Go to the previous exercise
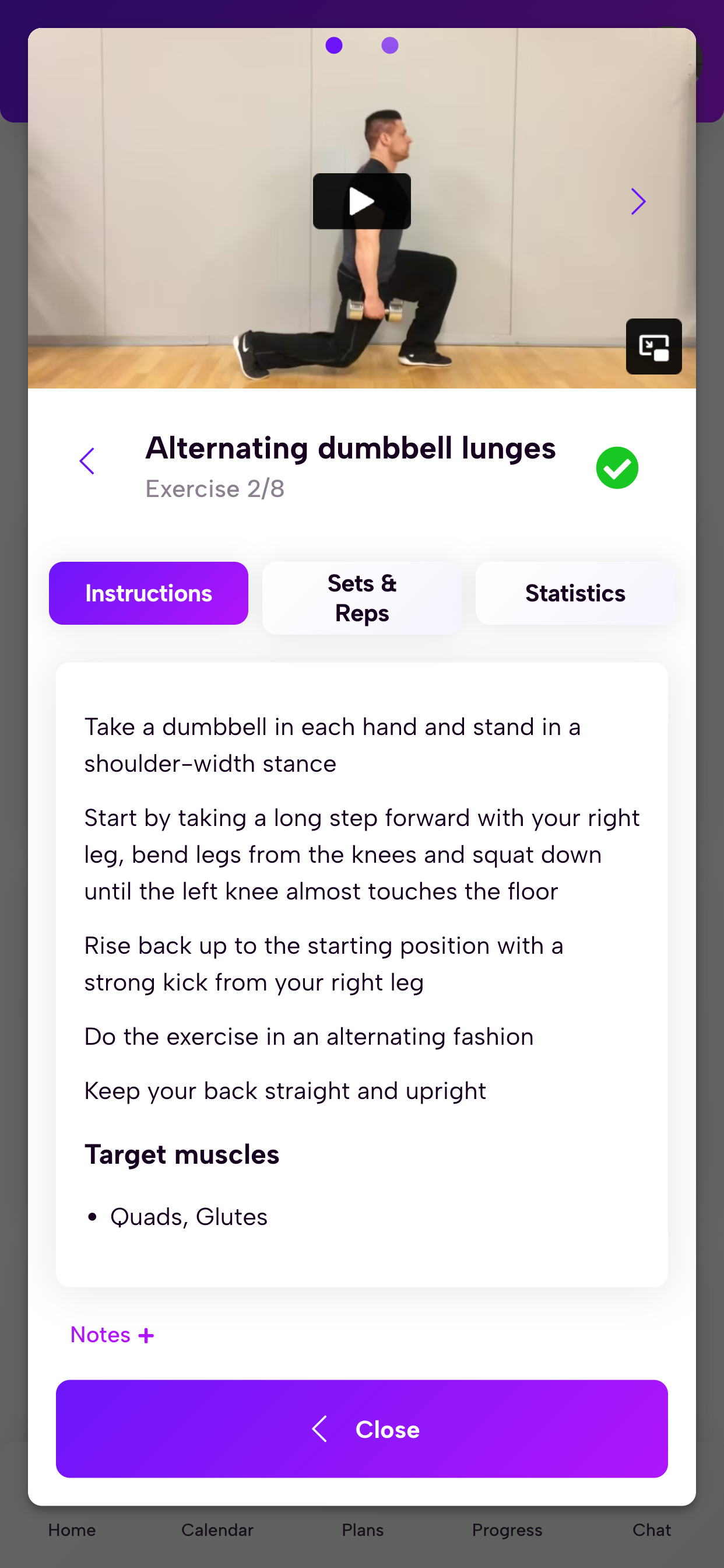This screenshot has height=1568, width=724. (87, 461)
